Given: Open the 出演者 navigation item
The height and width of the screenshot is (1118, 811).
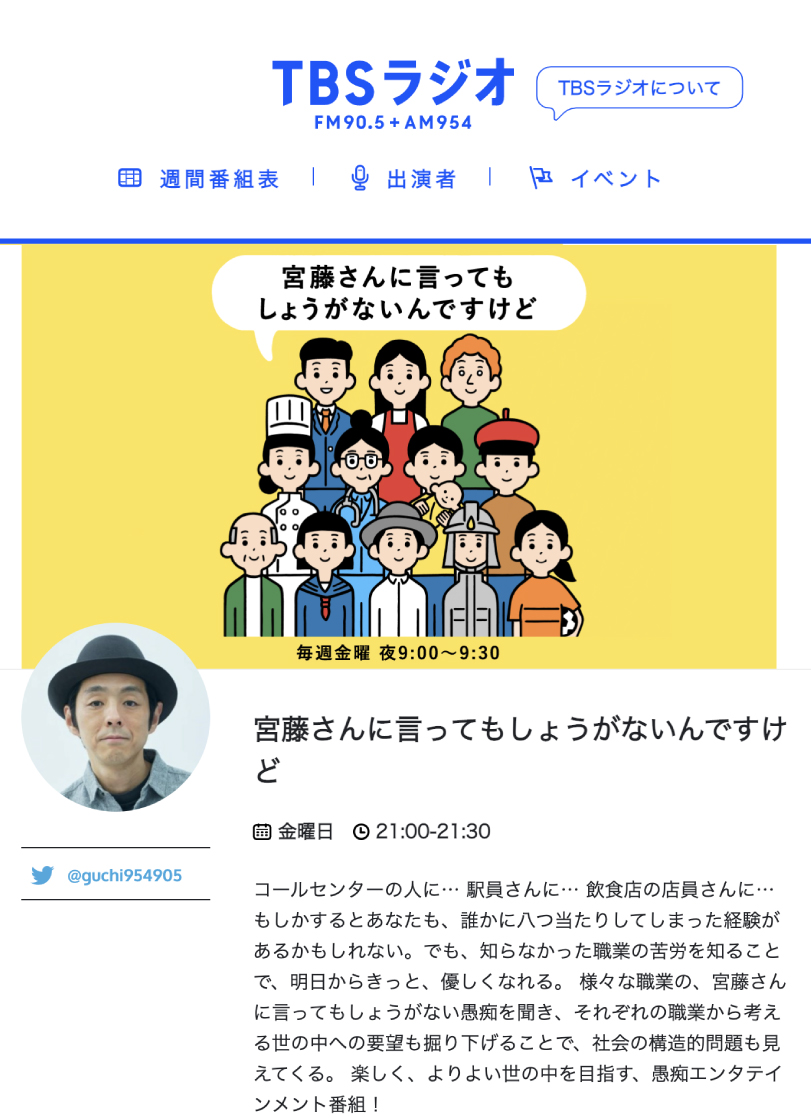Looking at the screenshot, I should coord(420,177).
